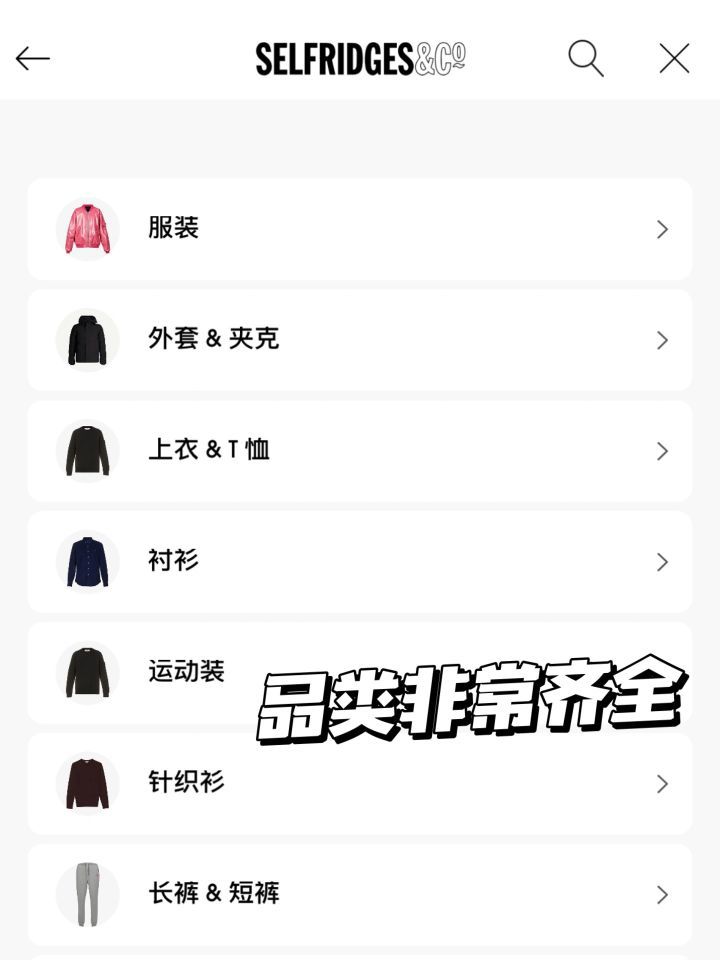Open the 针织衫 category

(359, 784)
